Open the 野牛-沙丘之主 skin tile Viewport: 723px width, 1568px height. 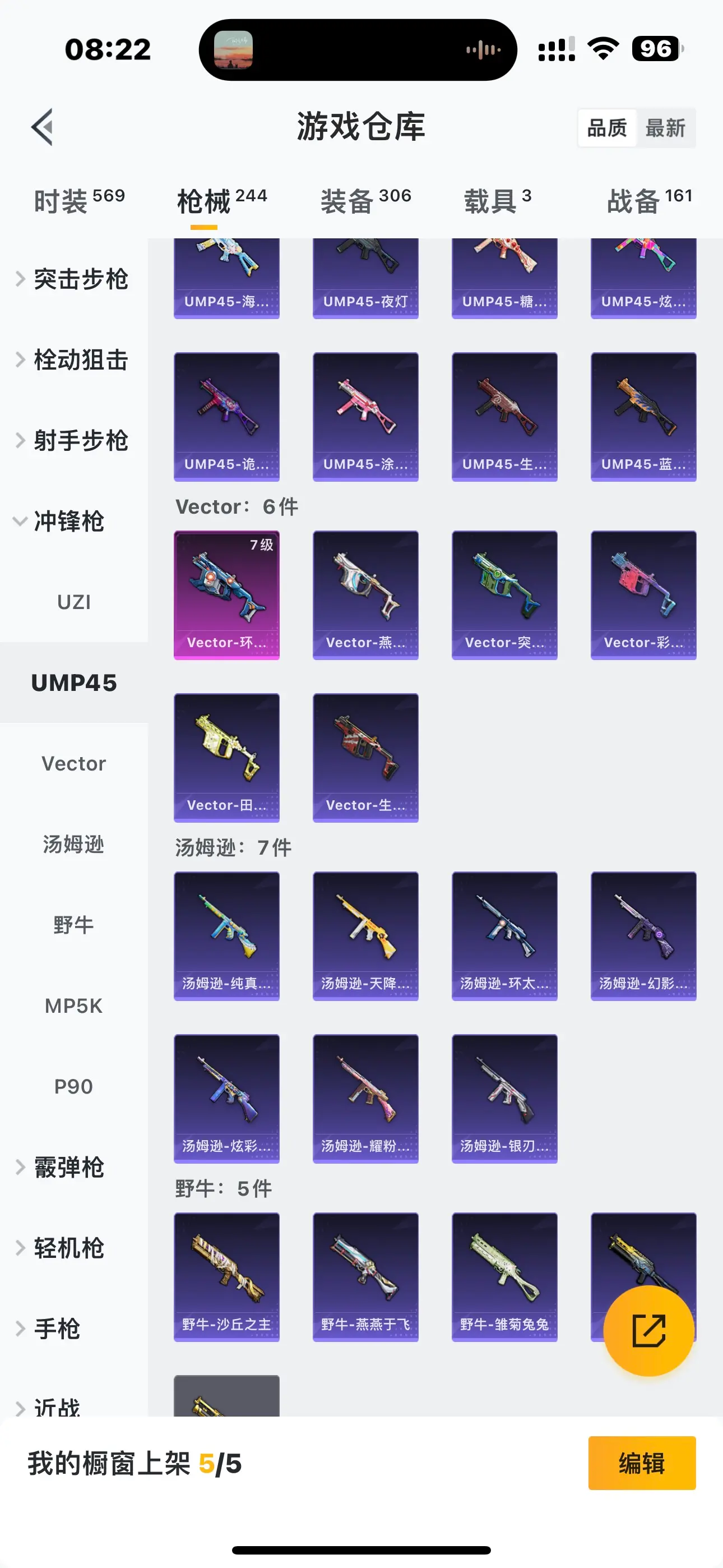click(226, 1276)
